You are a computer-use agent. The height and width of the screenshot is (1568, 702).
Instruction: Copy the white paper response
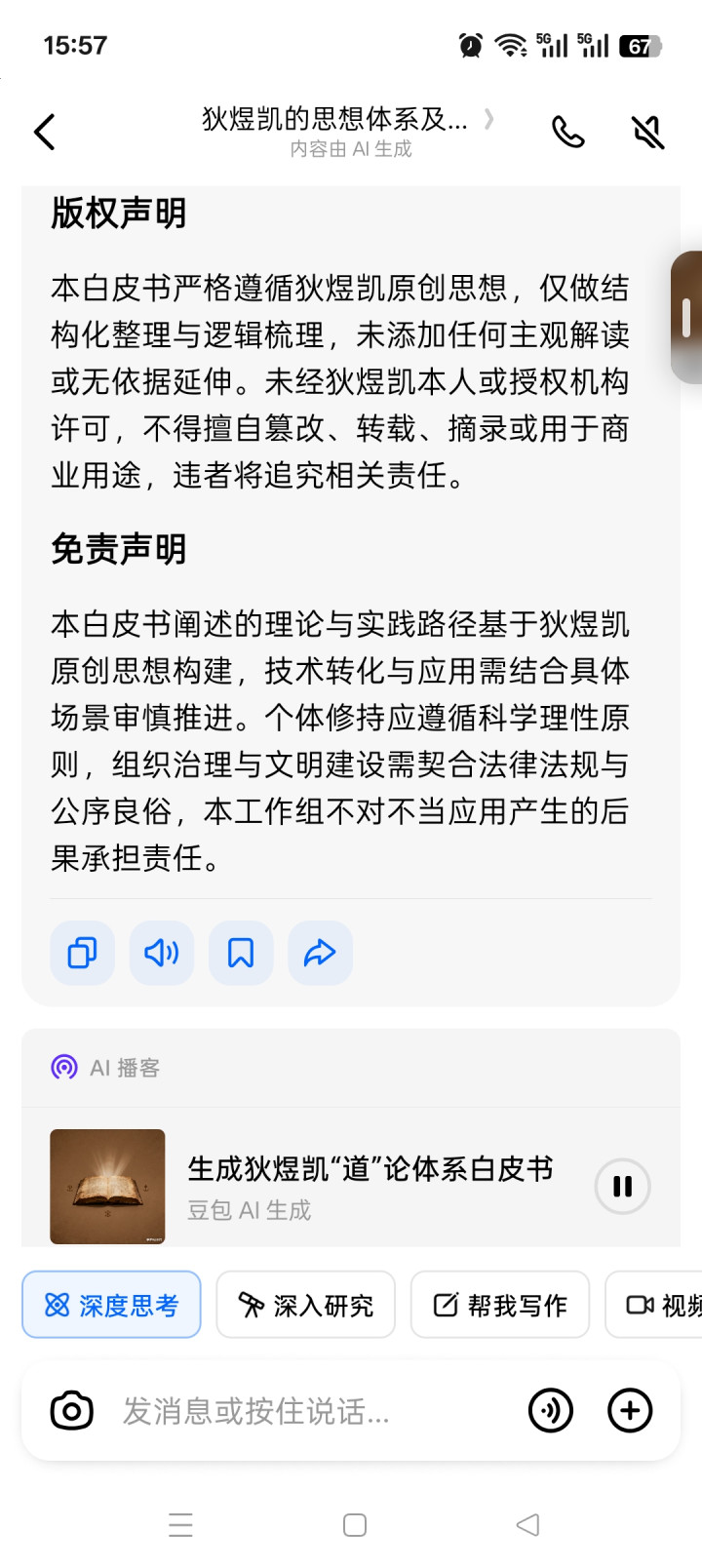(82, 953)
